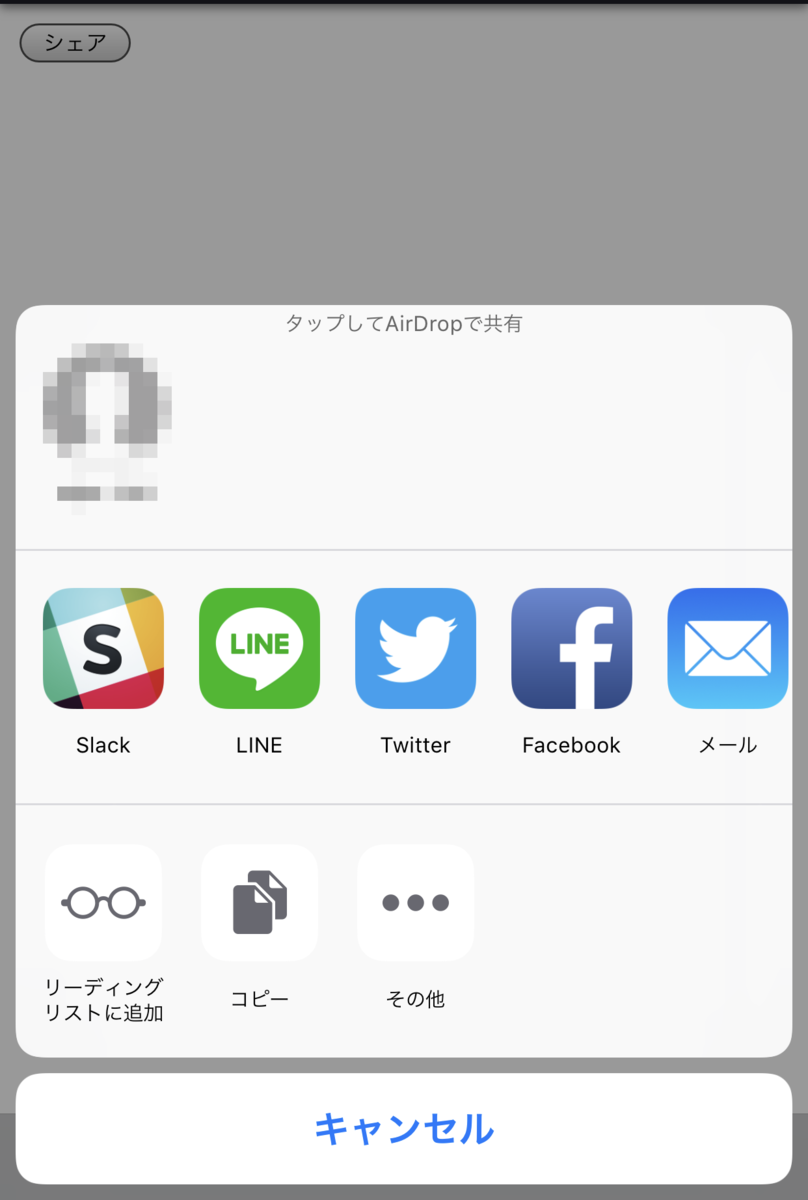
Task: Post the content to Twitter
Action: (x=415, y=648)
